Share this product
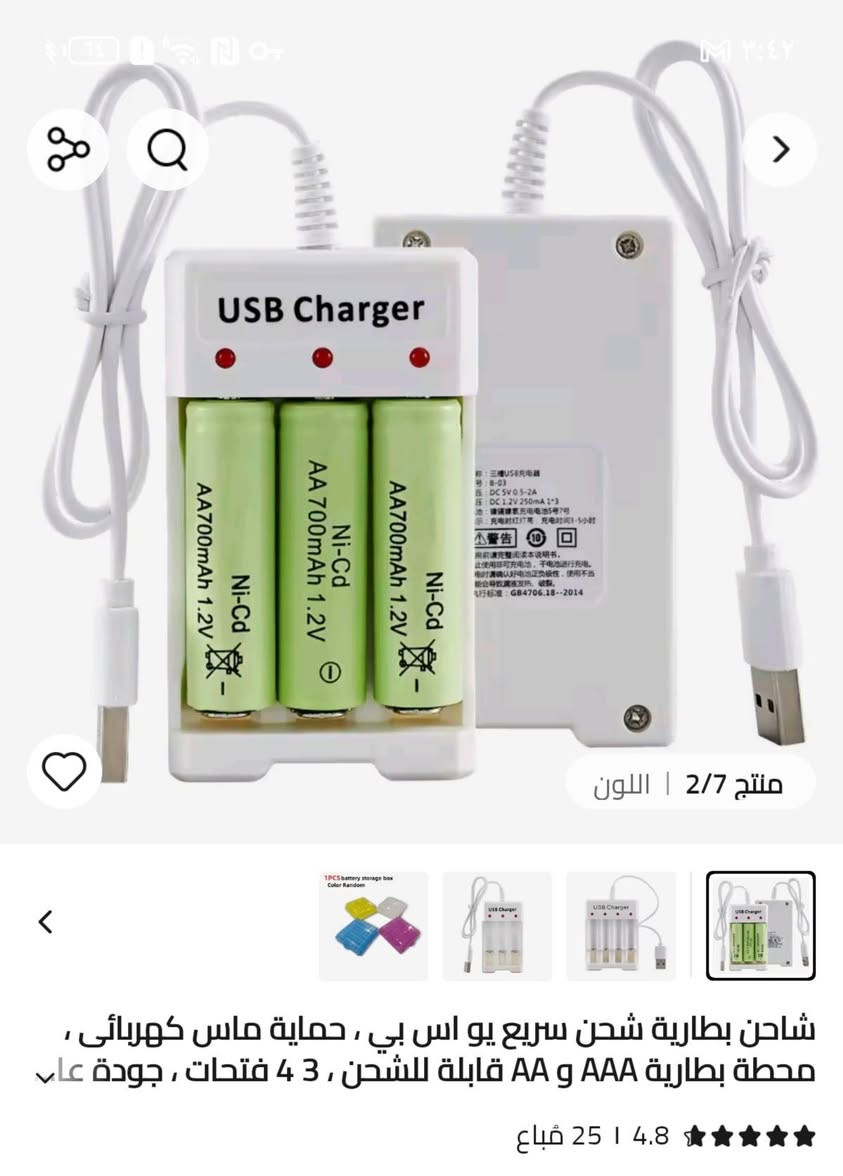Viewport: 843px width, 1176px height. click(68, 150)
